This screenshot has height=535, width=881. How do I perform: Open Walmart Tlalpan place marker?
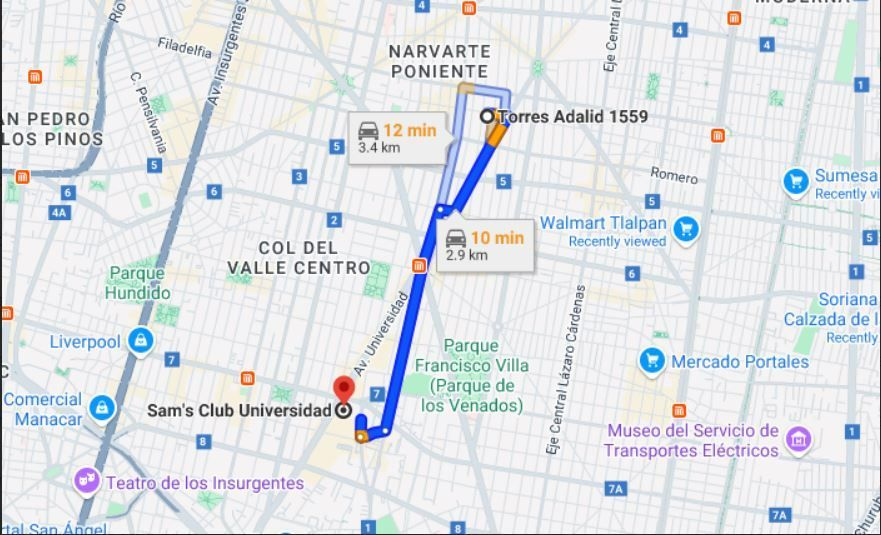pyautogui.click(x=685, y=229)
